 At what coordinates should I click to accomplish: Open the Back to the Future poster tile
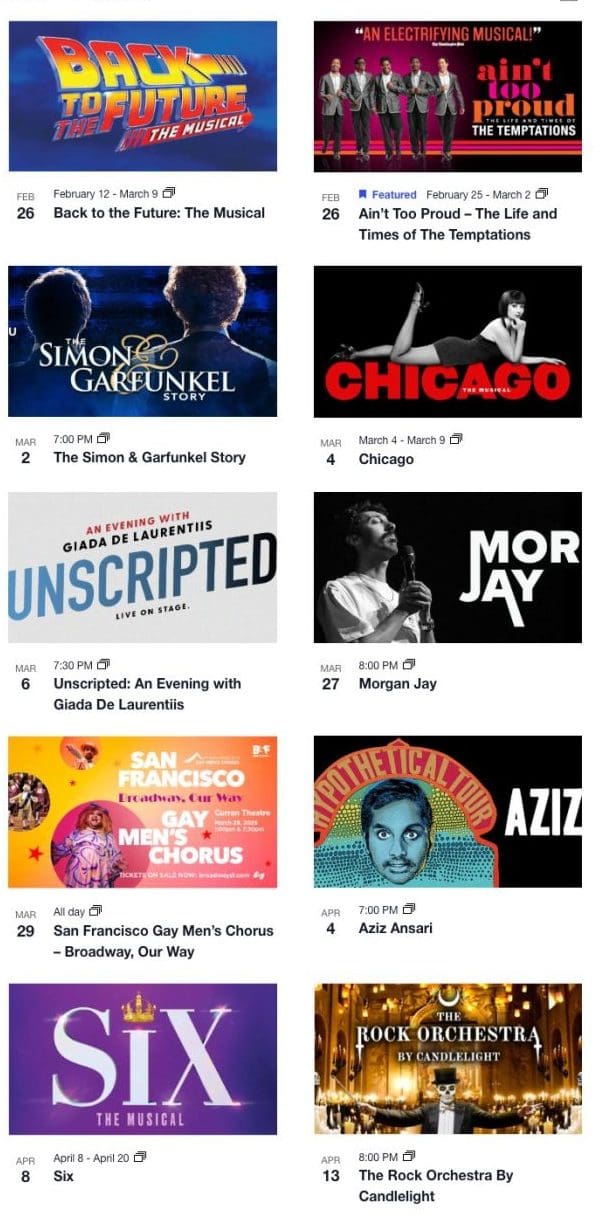point(142,96)
